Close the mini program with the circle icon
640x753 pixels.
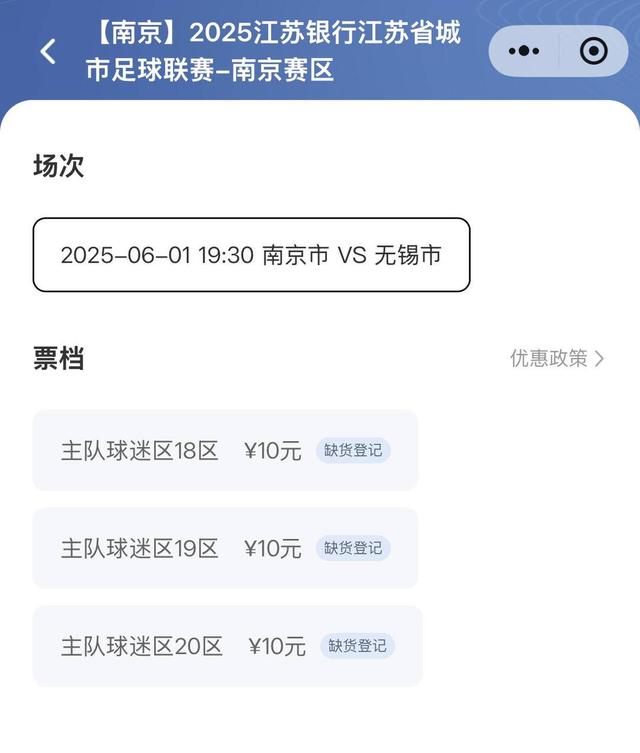click(x=593, y=51)
